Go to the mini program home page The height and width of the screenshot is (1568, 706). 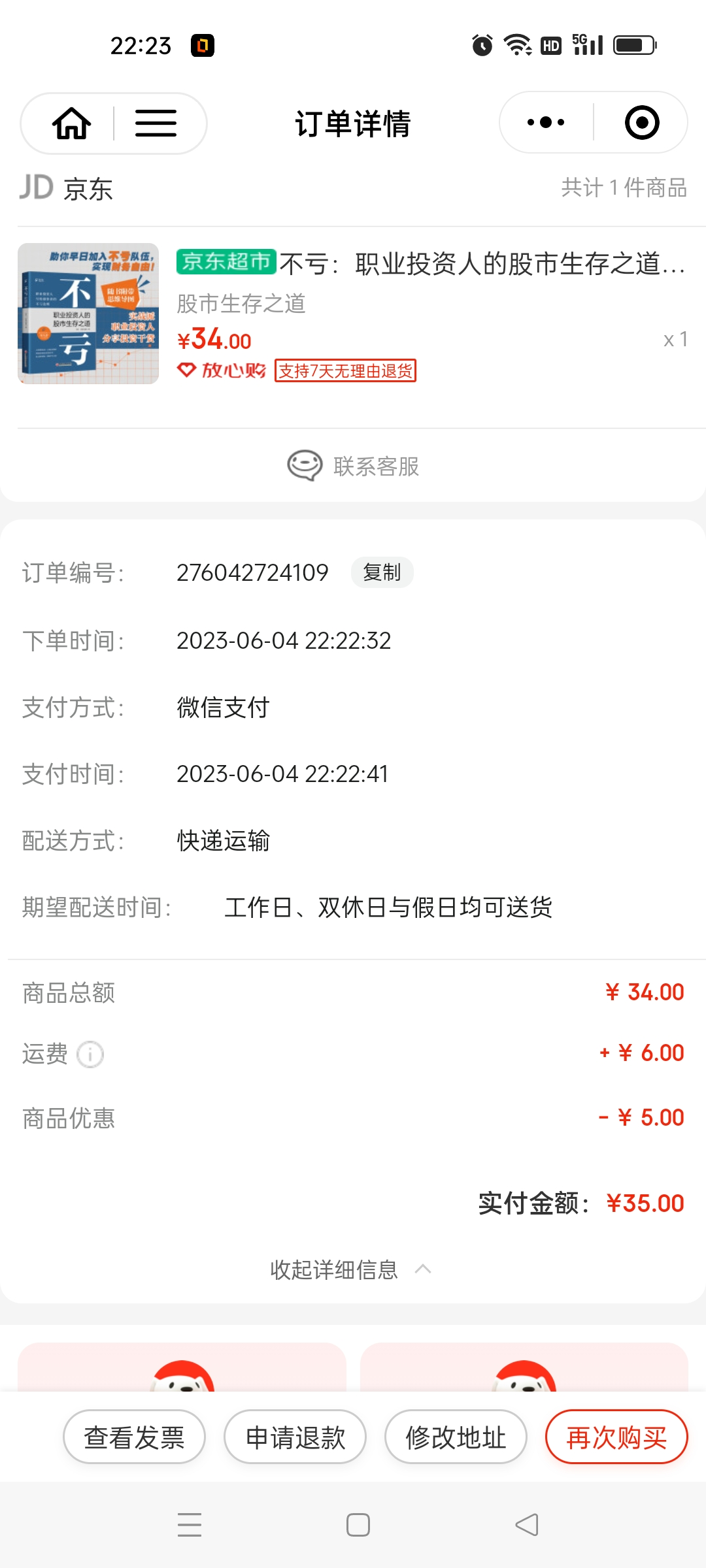tap(71, 123)
